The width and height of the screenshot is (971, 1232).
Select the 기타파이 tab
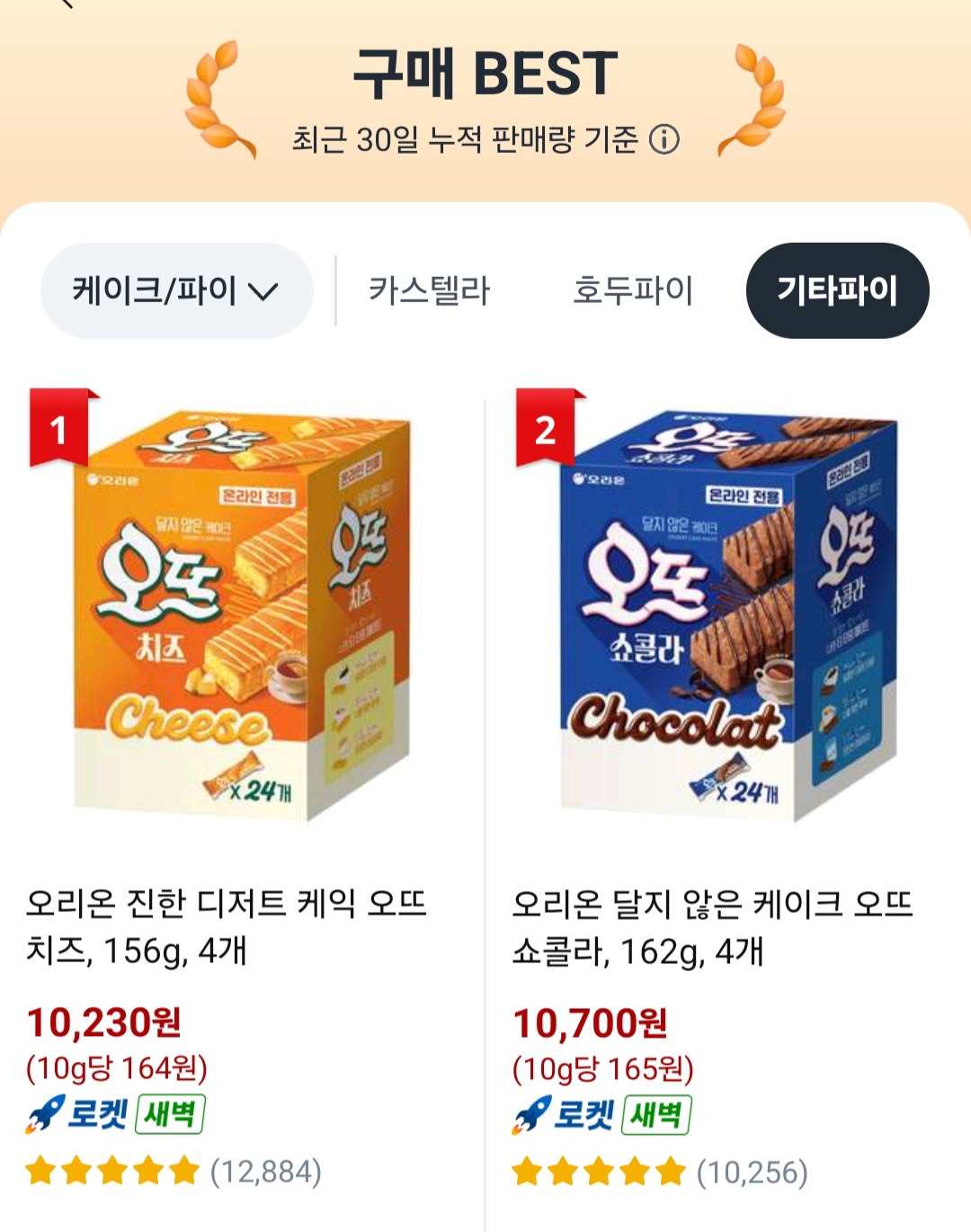click(837, 290)
